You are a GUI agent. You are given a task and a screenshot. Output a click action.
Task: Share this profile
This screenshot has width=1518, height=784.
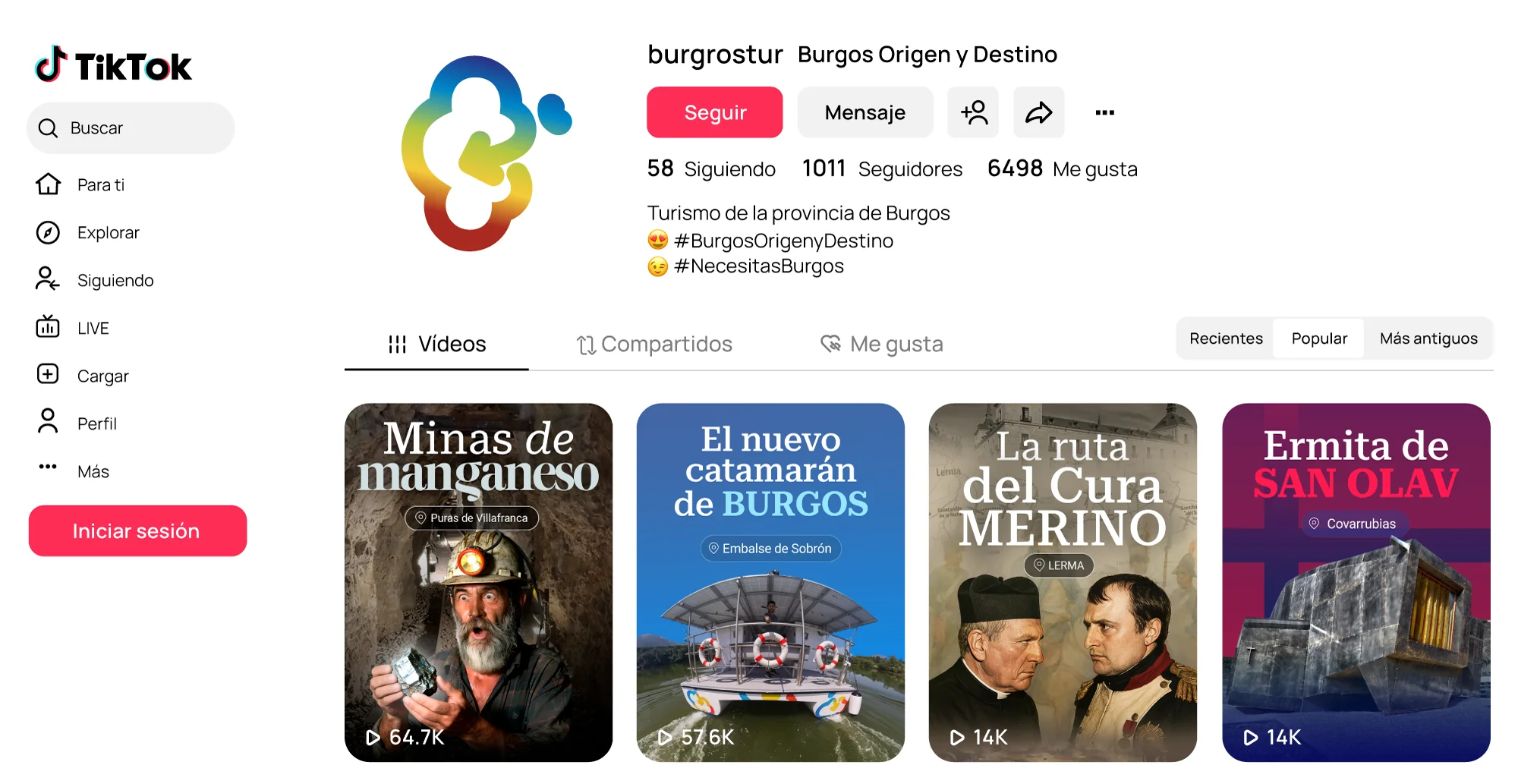tap(1038, 112)
